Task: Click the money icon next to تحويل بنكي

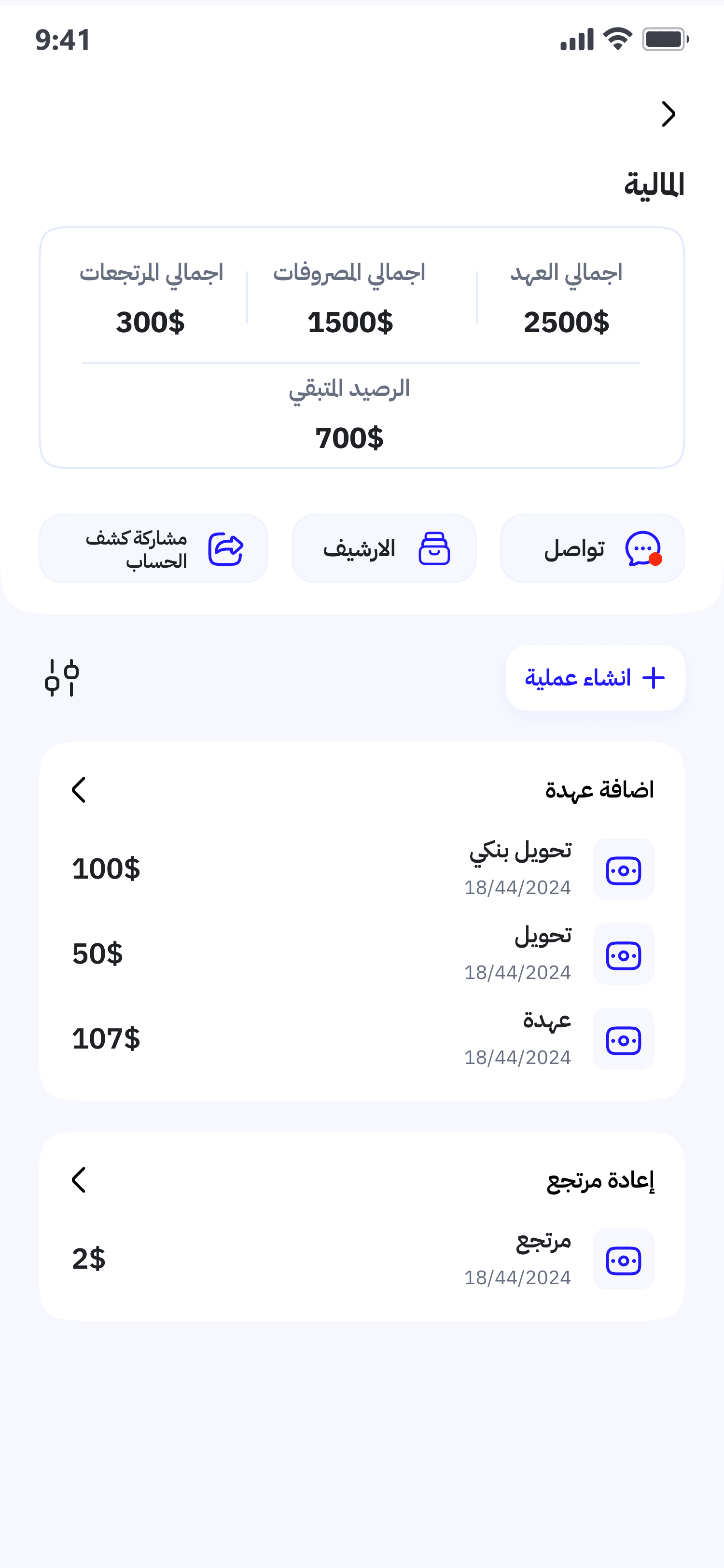Action: click(623, 870)
